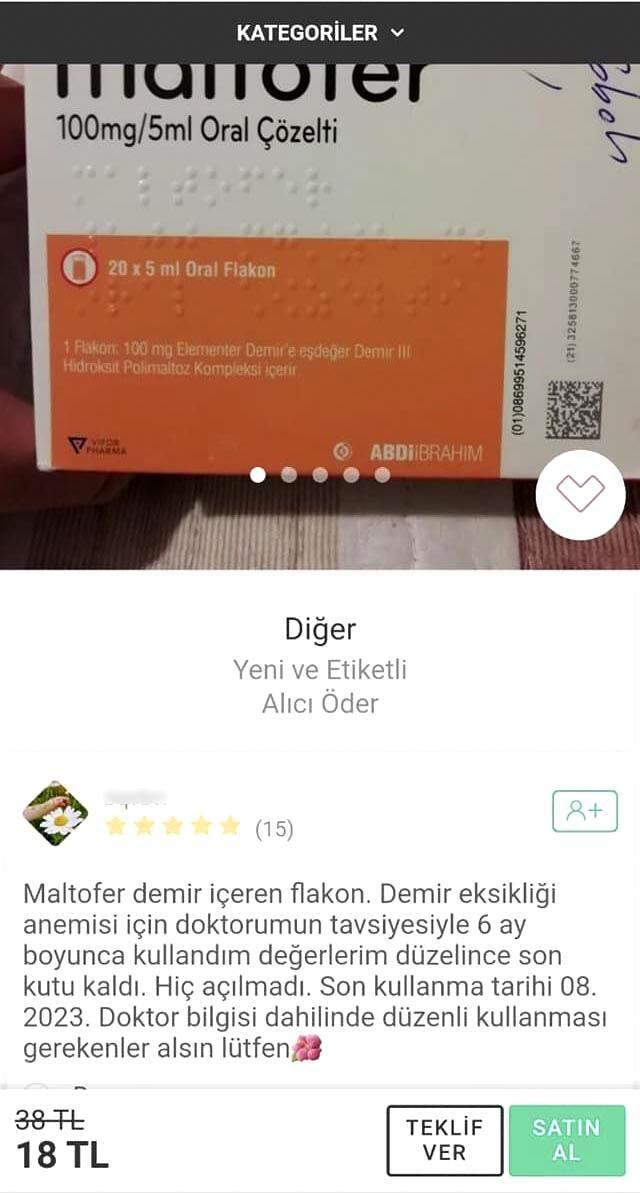This screenshot has height=1193, width=640.
Task: Add this listing to favorites with heart
Action: point(581,495)
